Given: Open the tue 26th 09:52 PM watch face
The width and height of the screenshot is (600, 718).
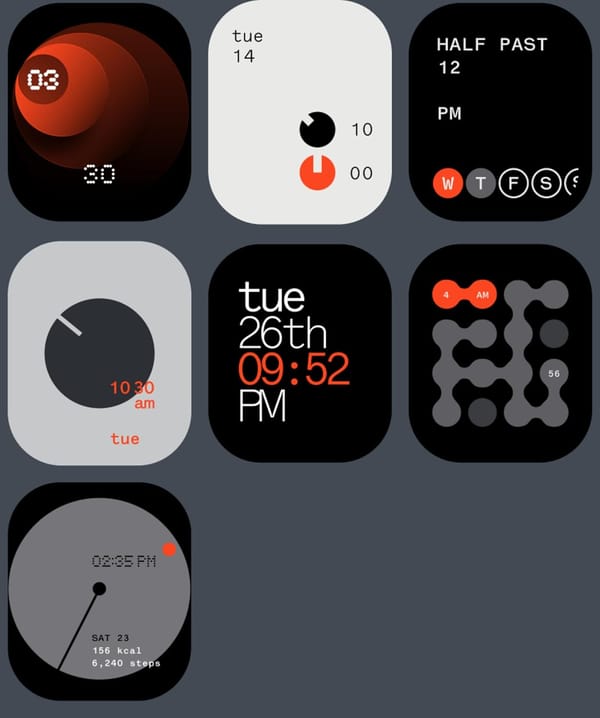Looking at the screenshot, I should pos(300,353).
